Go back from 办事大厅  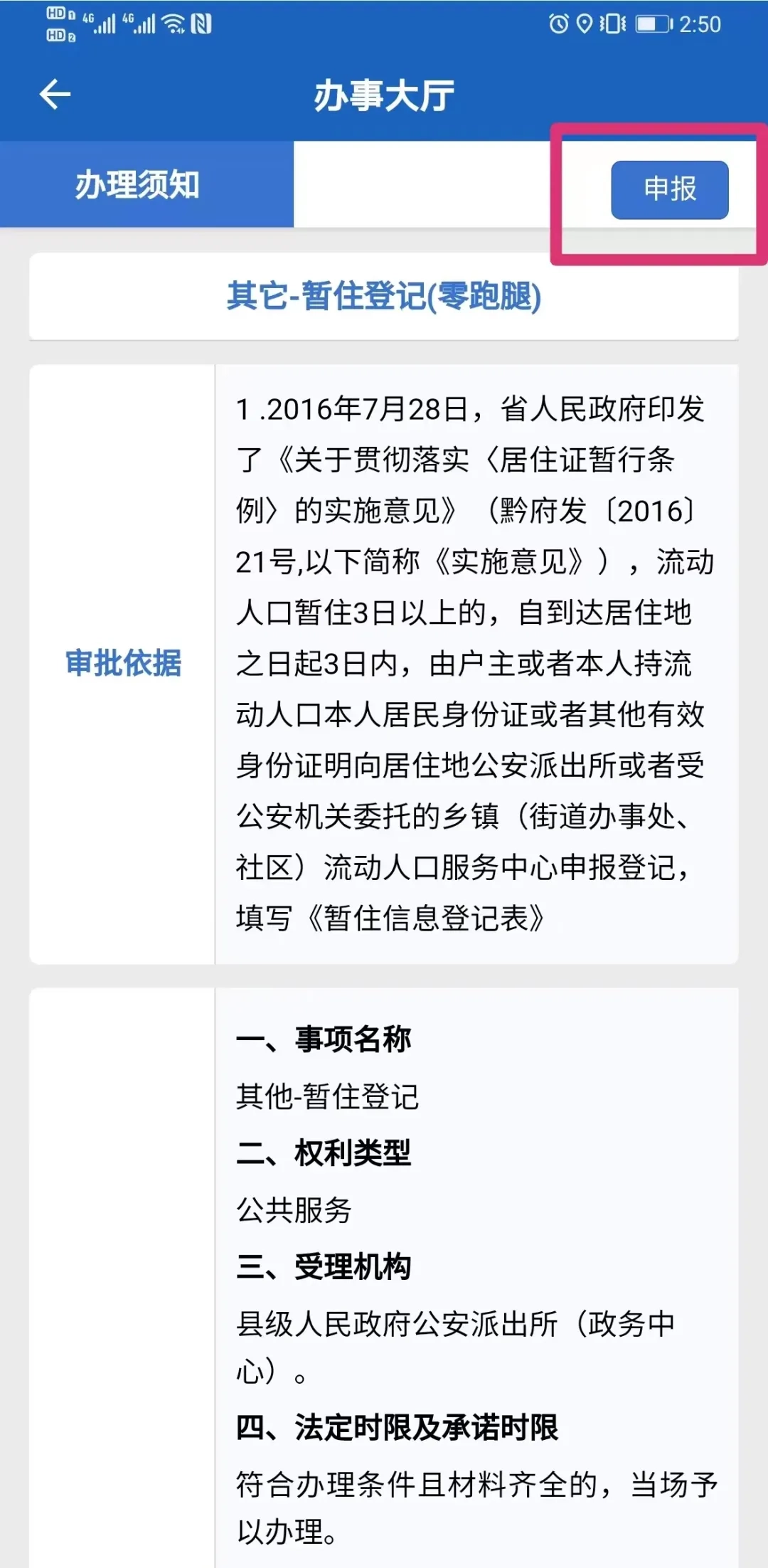click(55, 95)
